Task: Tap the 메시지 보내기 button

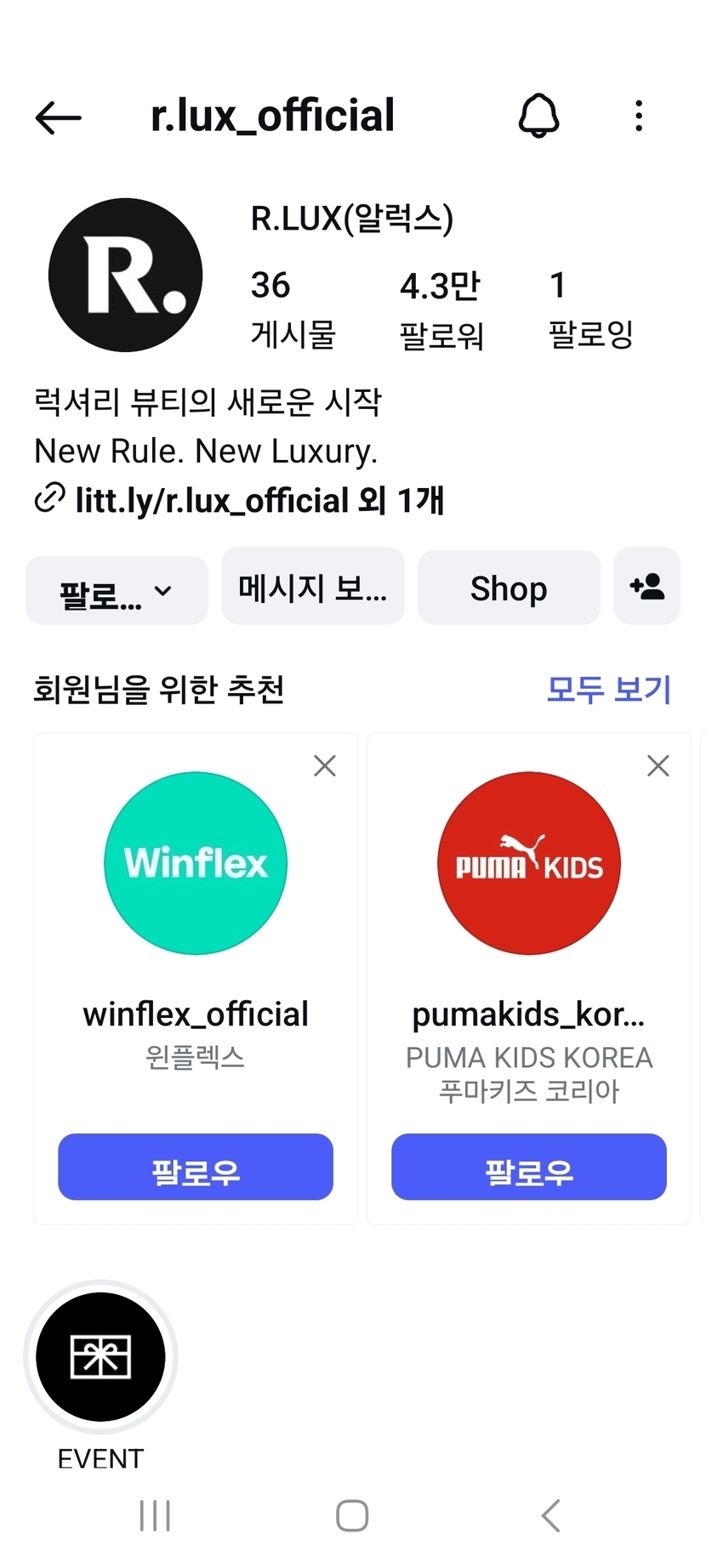Action: coord(312,587)
